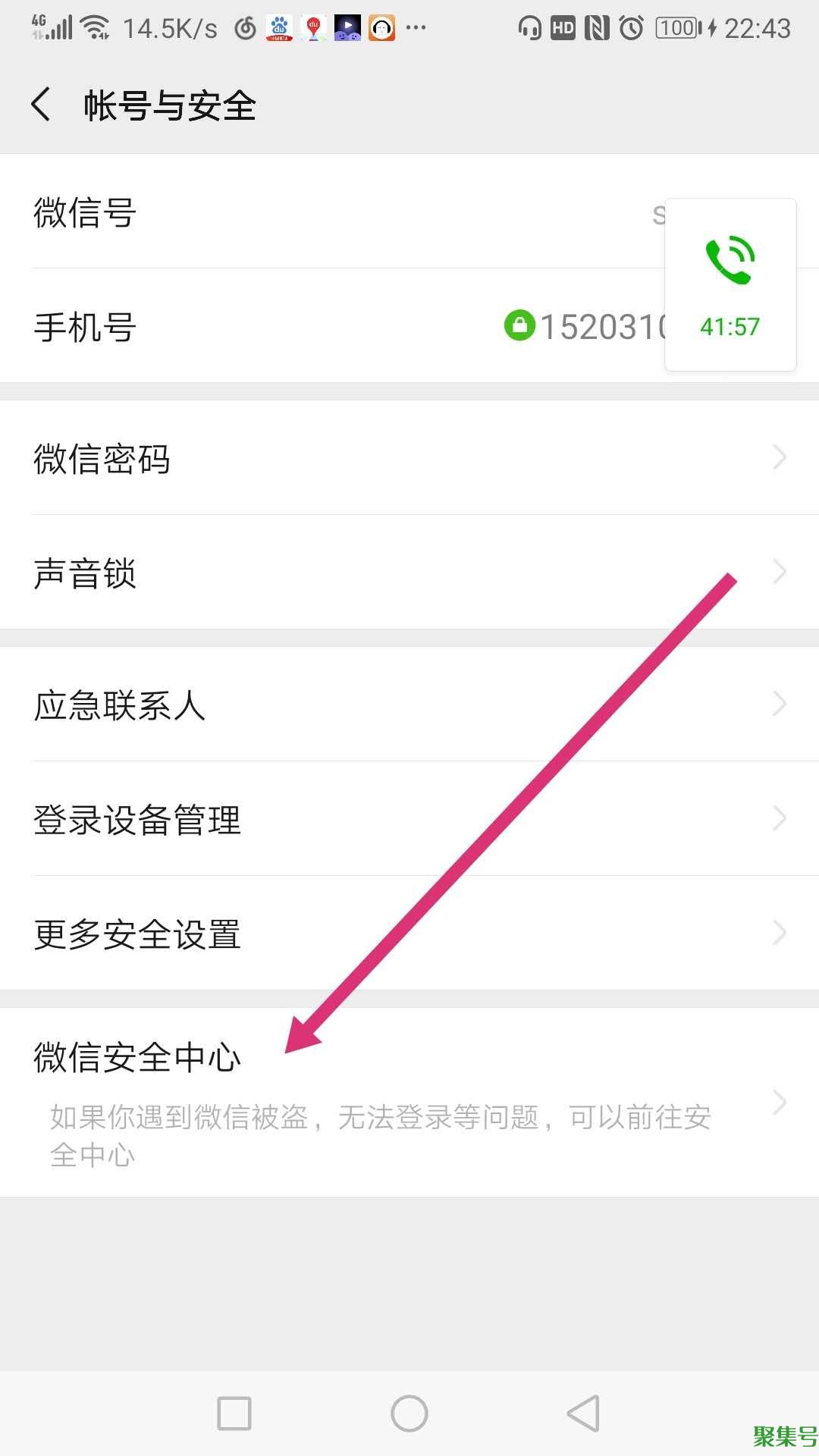Open recent apps from navigation bar

pos(234,1414)
